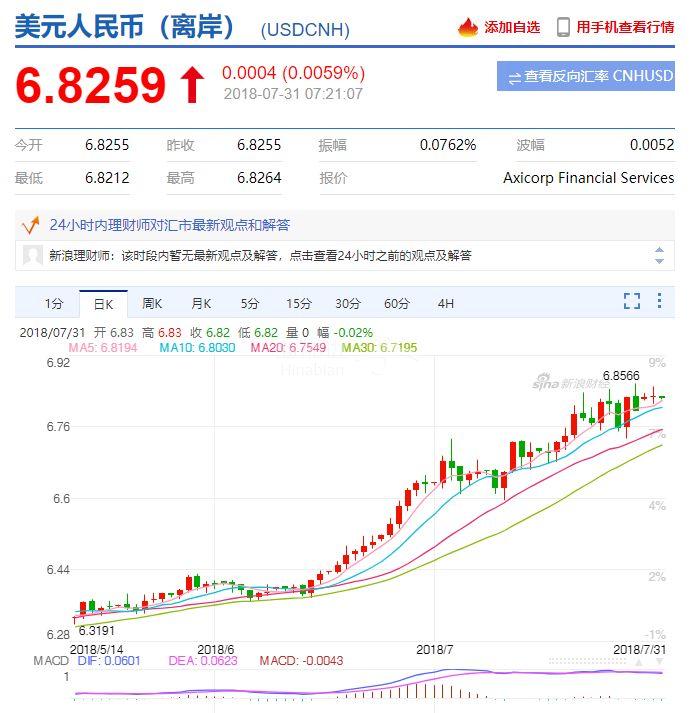Select the 日K chart tab
Viewport: 698px width, 713px height.
coord(103,303)
